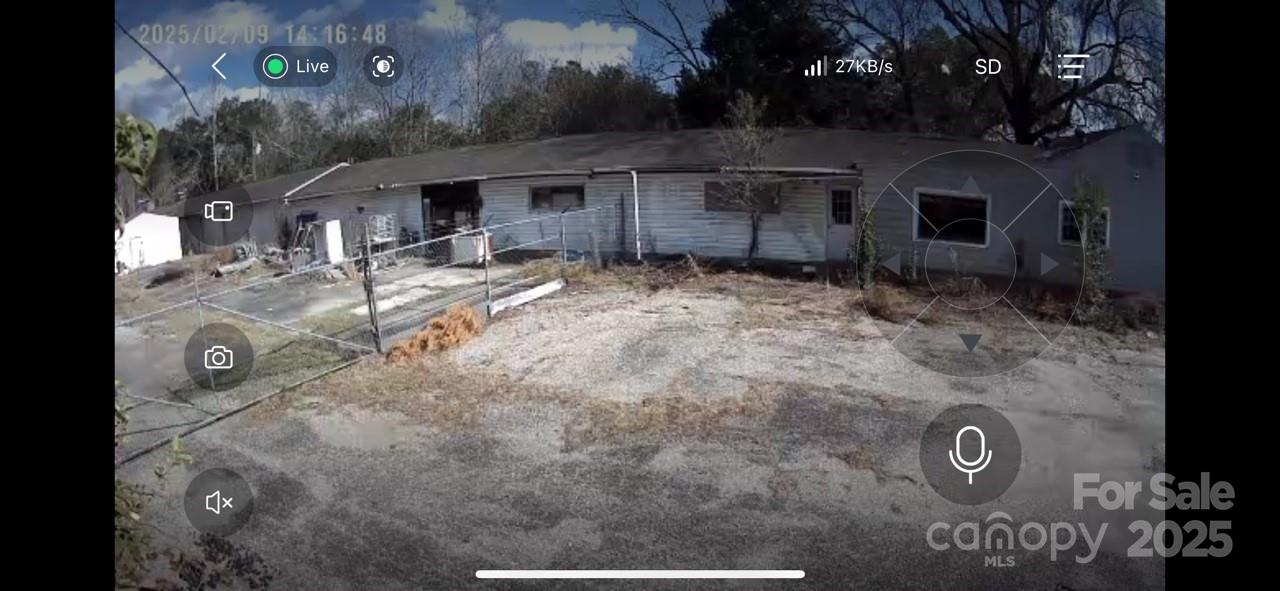Open the list menu icon at top right
Viewport: 1280px width, 591px height.
pyautogui.click(x=1072, y=67)
